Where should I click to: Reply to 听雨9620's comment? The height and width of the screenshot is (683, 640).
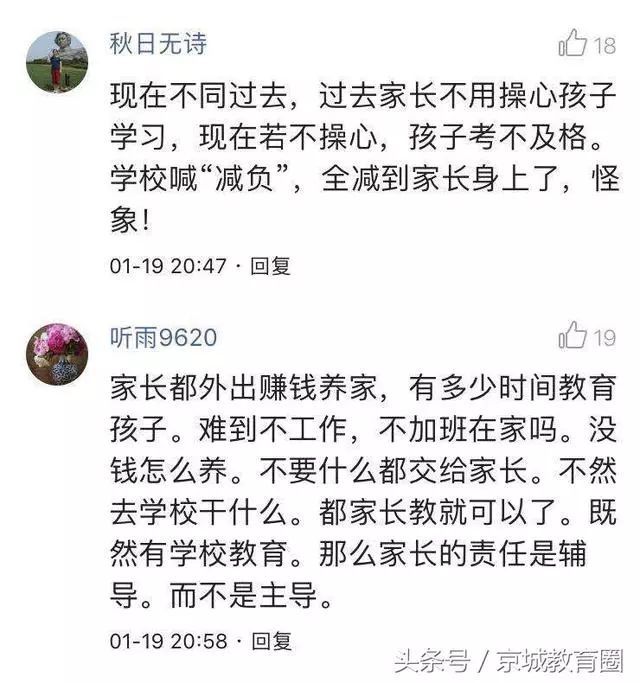click(270, 640)
